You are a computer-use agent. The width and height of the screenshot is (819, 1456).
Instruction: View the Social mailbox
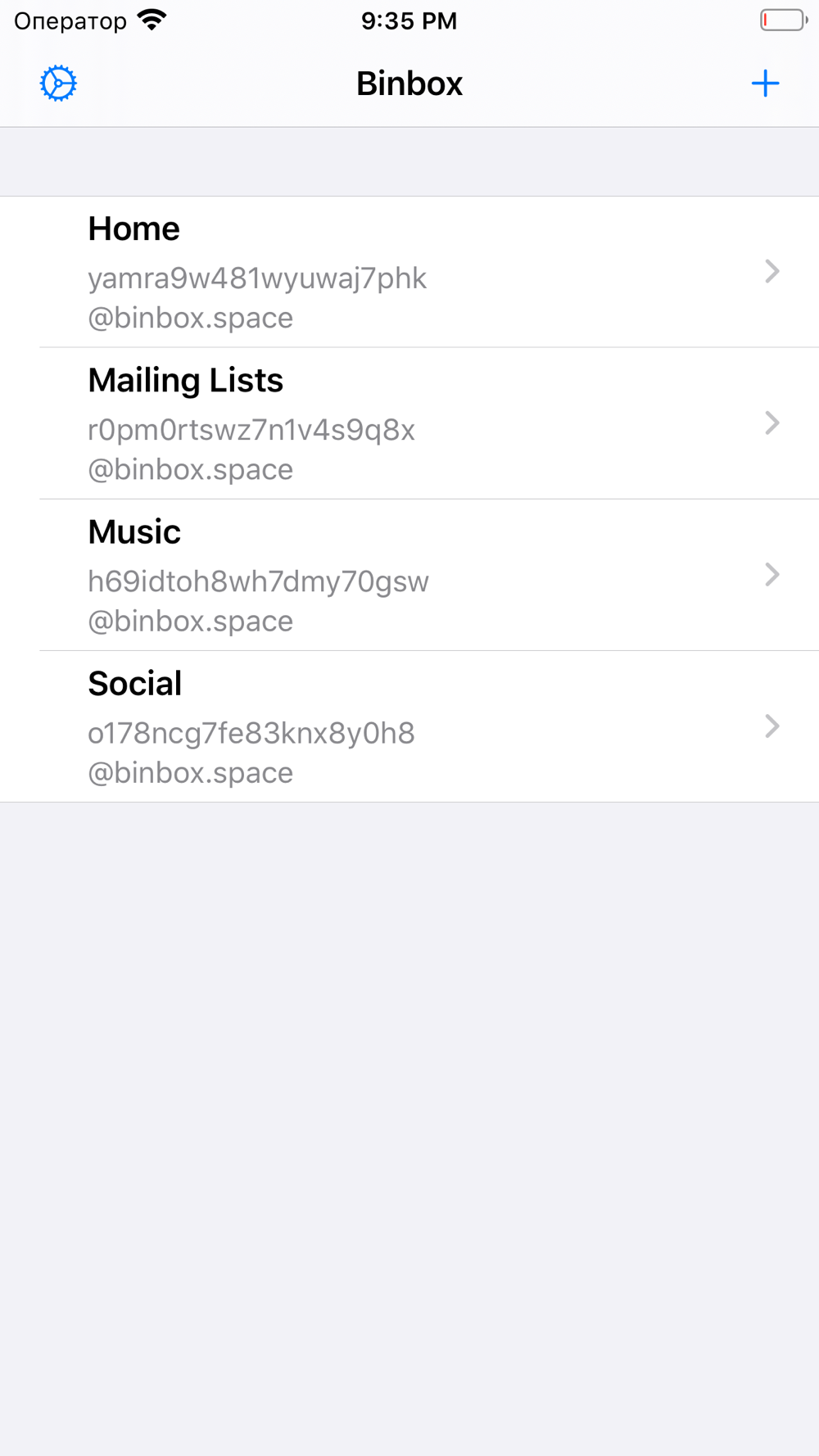pos(409,726)
